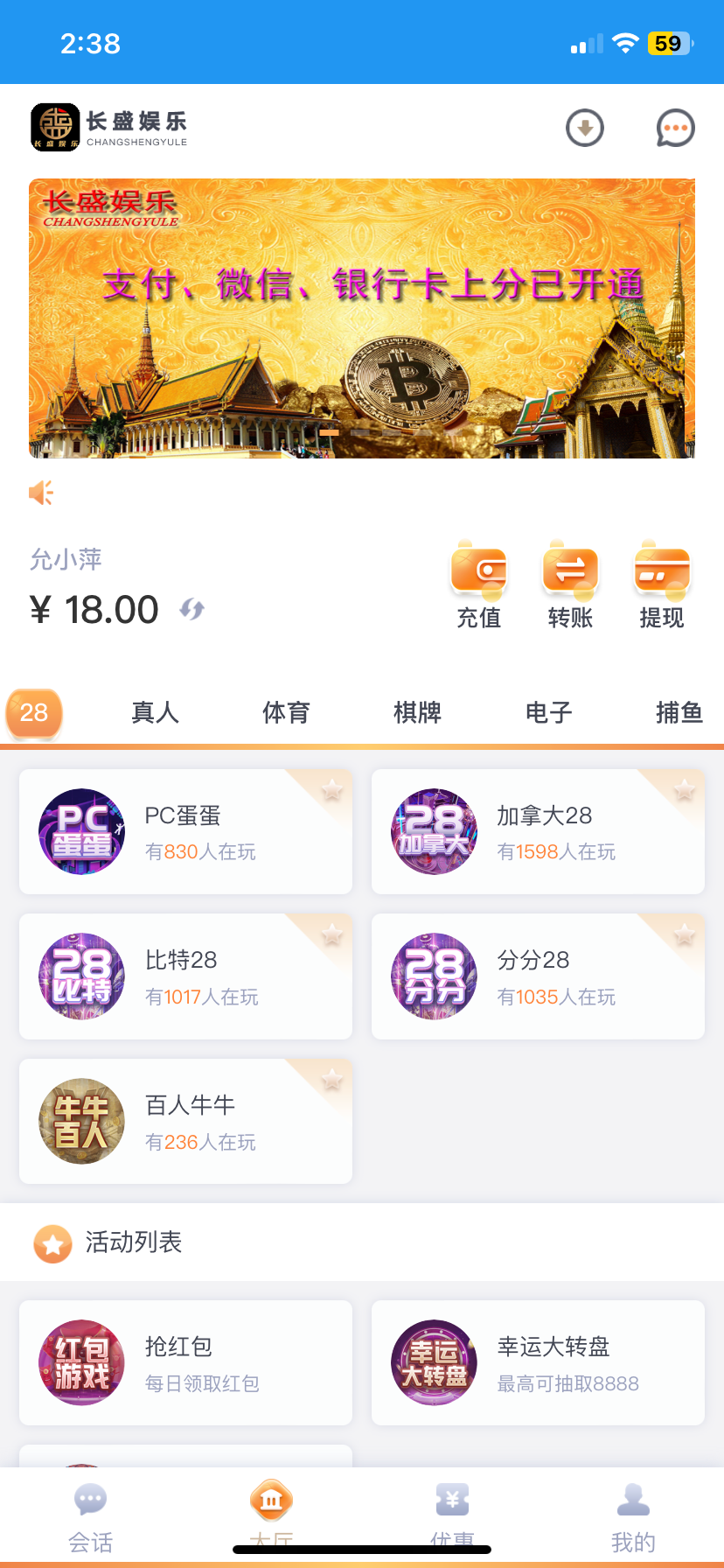Screen dimensions: 724x1568
Task: Go to the 我的 bottom tab
Action: pyautogui.click(x=633, y=1515)
